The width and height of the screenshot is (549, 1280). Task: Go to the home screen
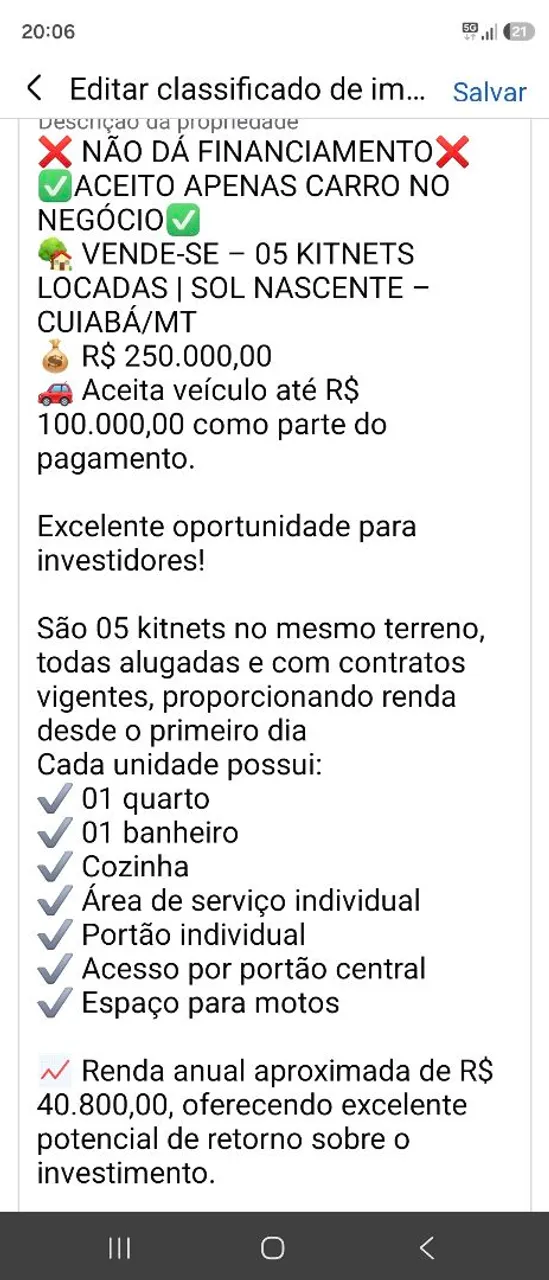point(272,1247)
